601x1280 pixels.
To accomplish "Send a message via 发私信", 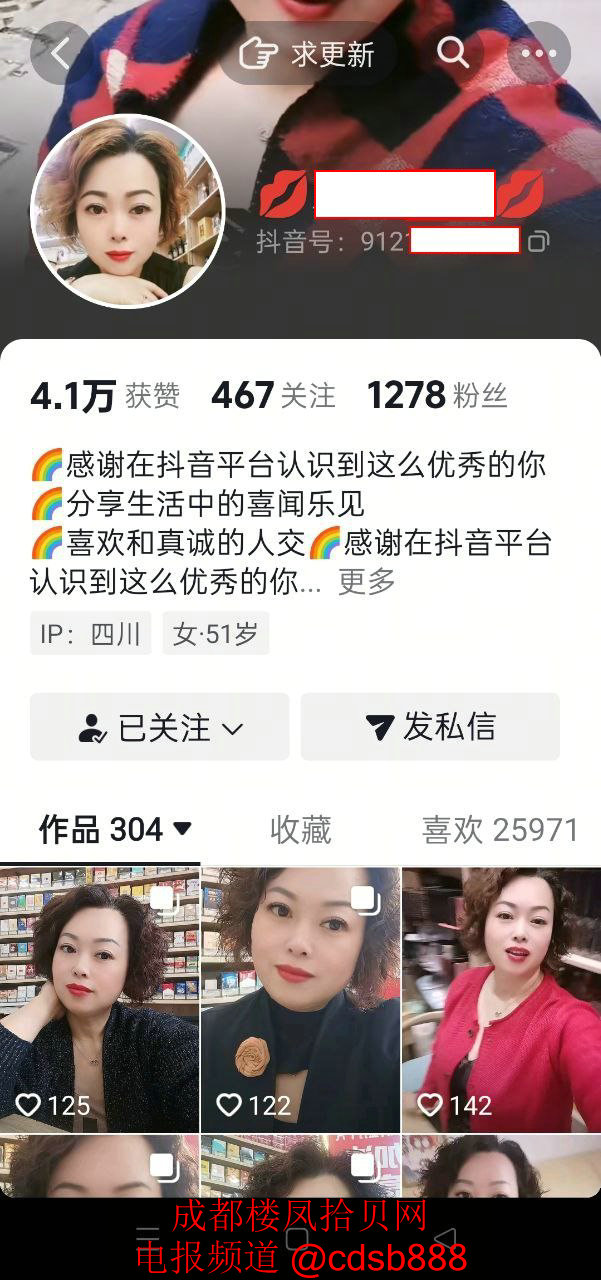I will [430, 727].
